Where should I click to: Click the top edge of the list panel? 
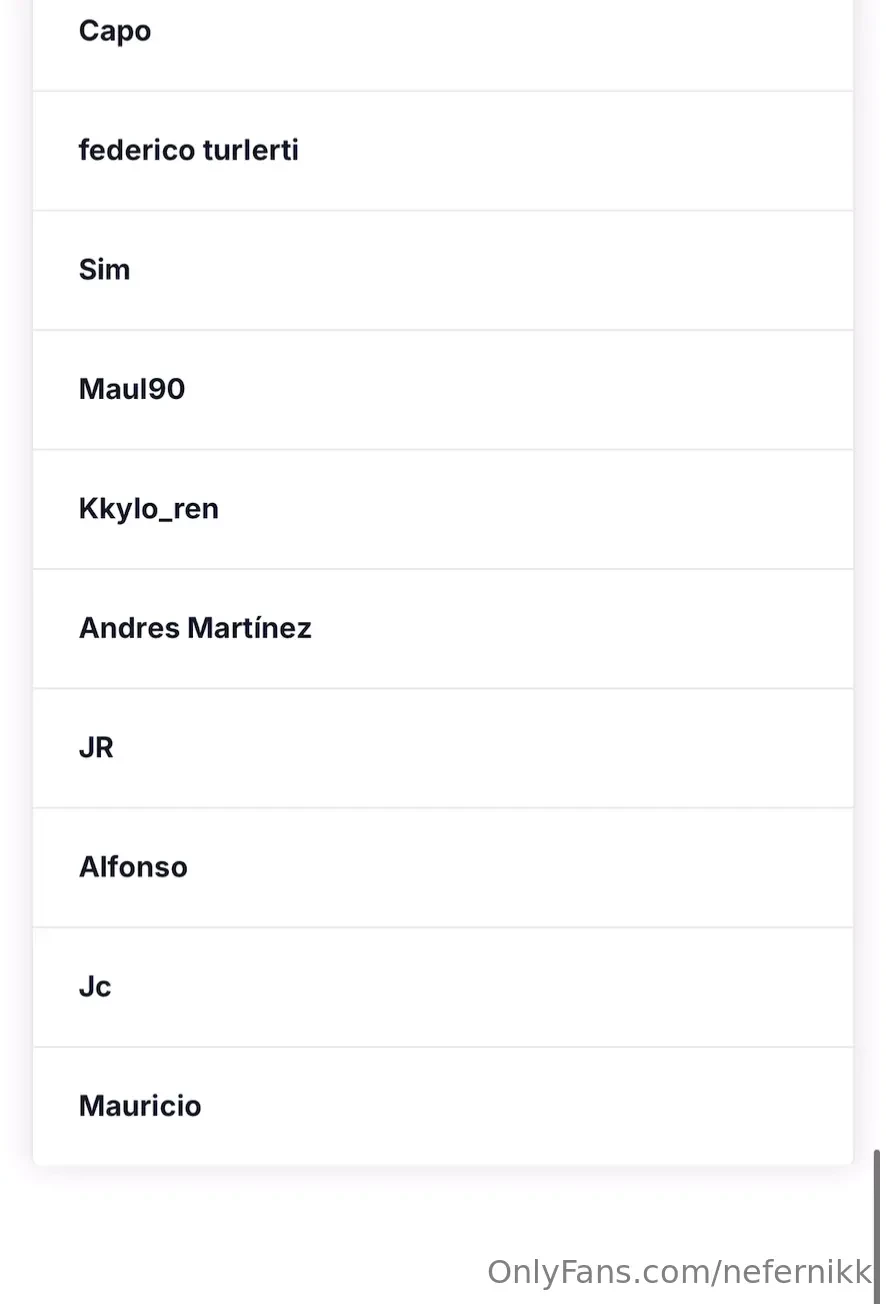[443, 2]
